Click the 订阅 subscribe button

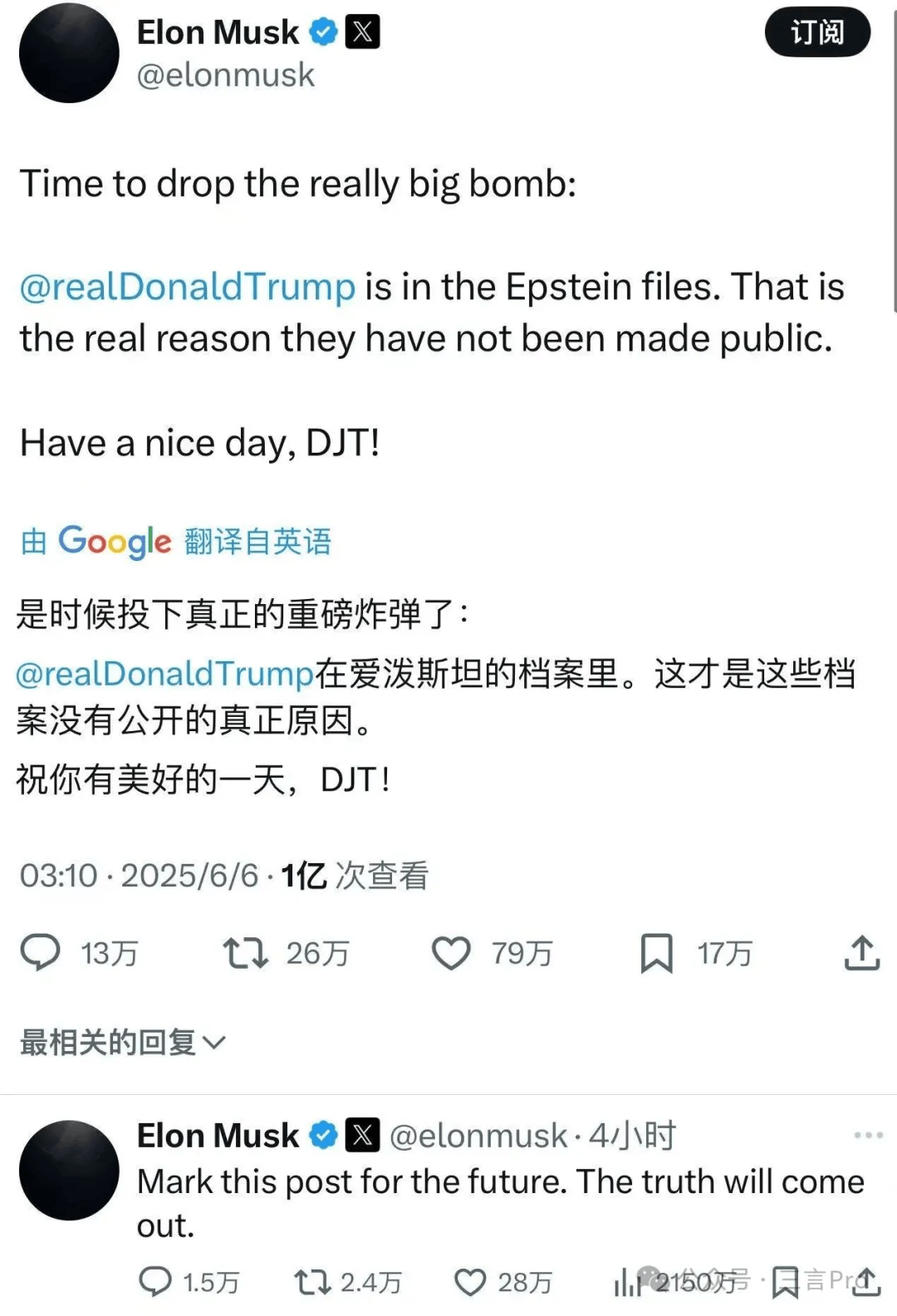click(818, 32)
